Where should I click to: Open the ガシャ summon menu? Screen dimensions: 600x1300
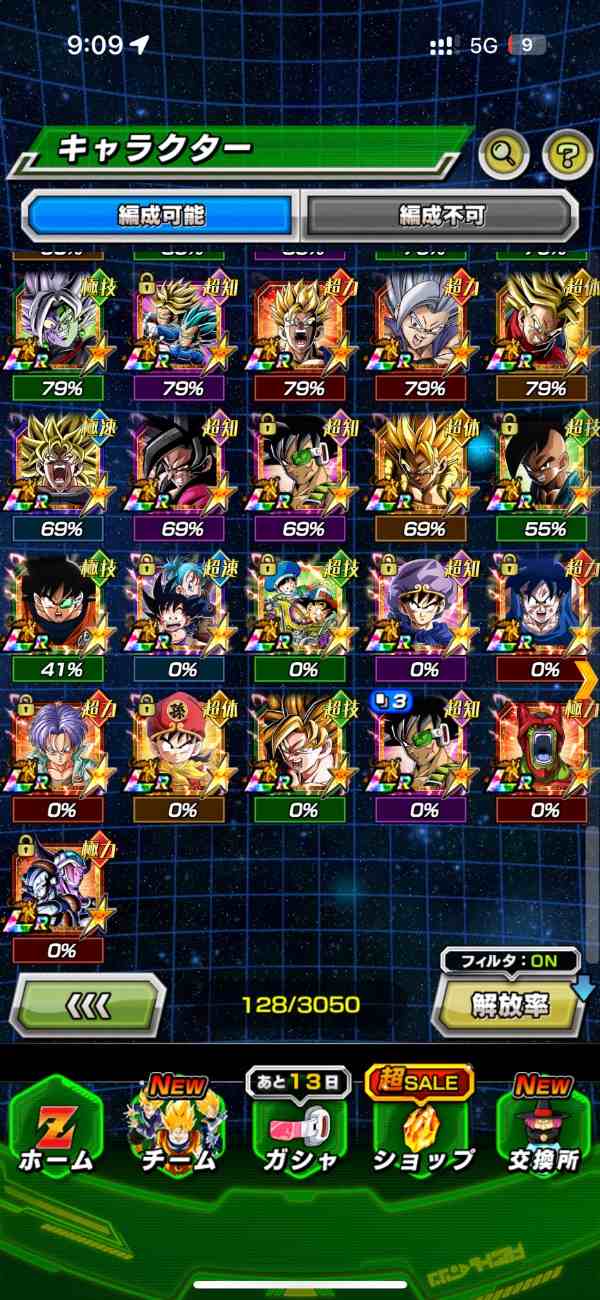click(x=301, y=1128)
